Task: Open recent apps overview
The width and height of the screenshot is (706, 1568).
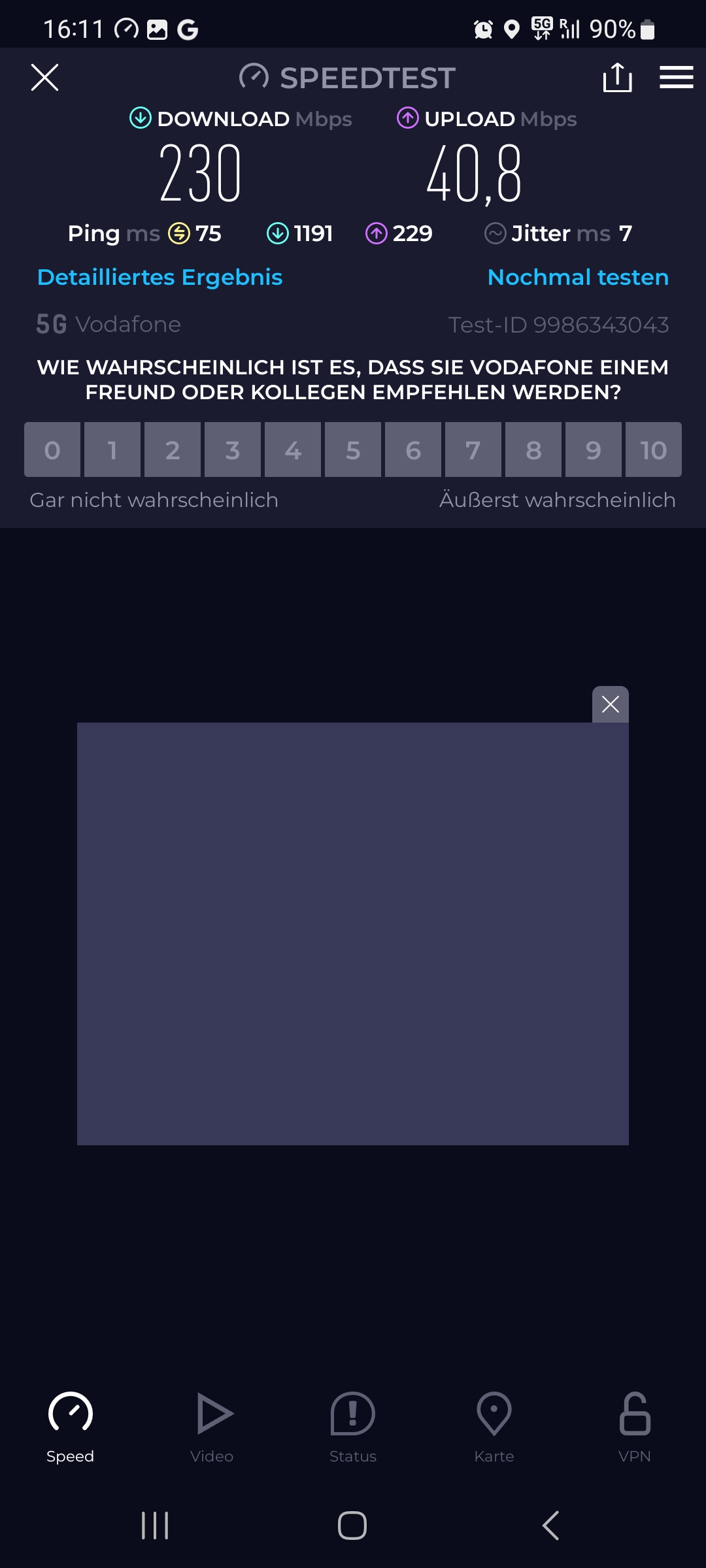Action: (x=155, y=1526)
